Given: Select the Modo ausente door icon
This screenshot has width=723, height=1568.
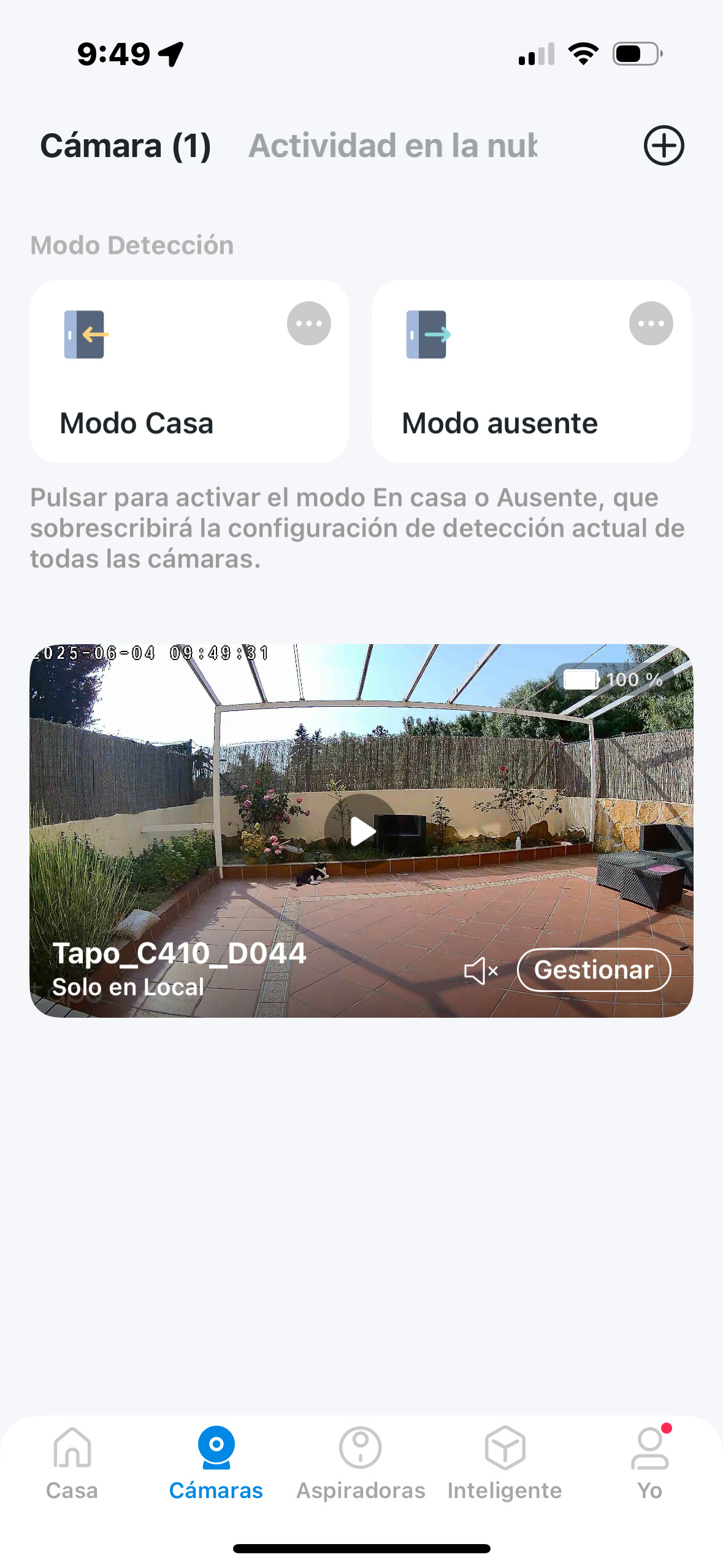Looking at the screenshot, I should point(426,334).
